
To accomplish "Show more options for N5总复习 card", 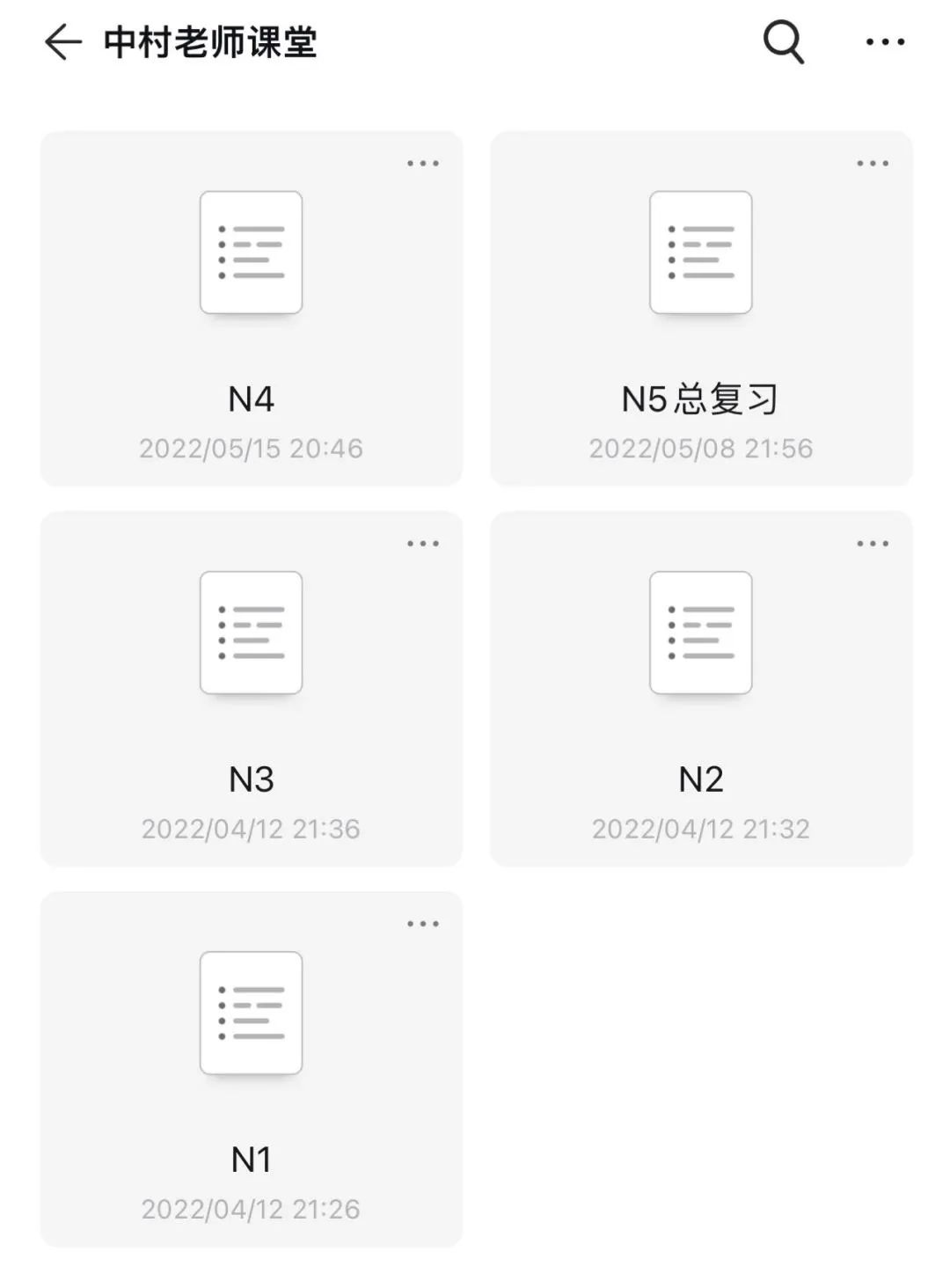I will click(x=873, y=164).
